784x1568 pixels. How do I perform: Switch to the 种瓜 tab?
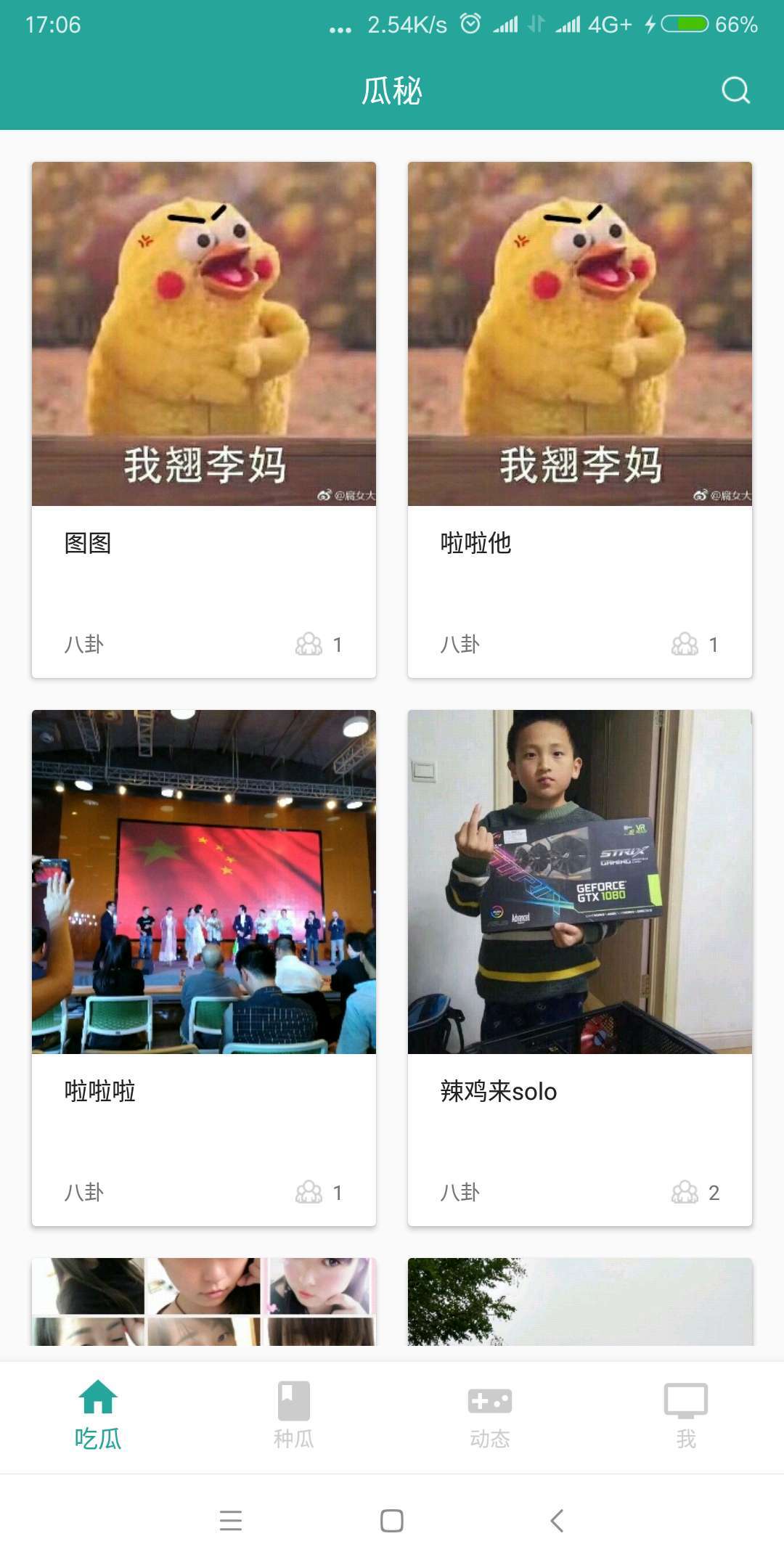(294, 1416)
